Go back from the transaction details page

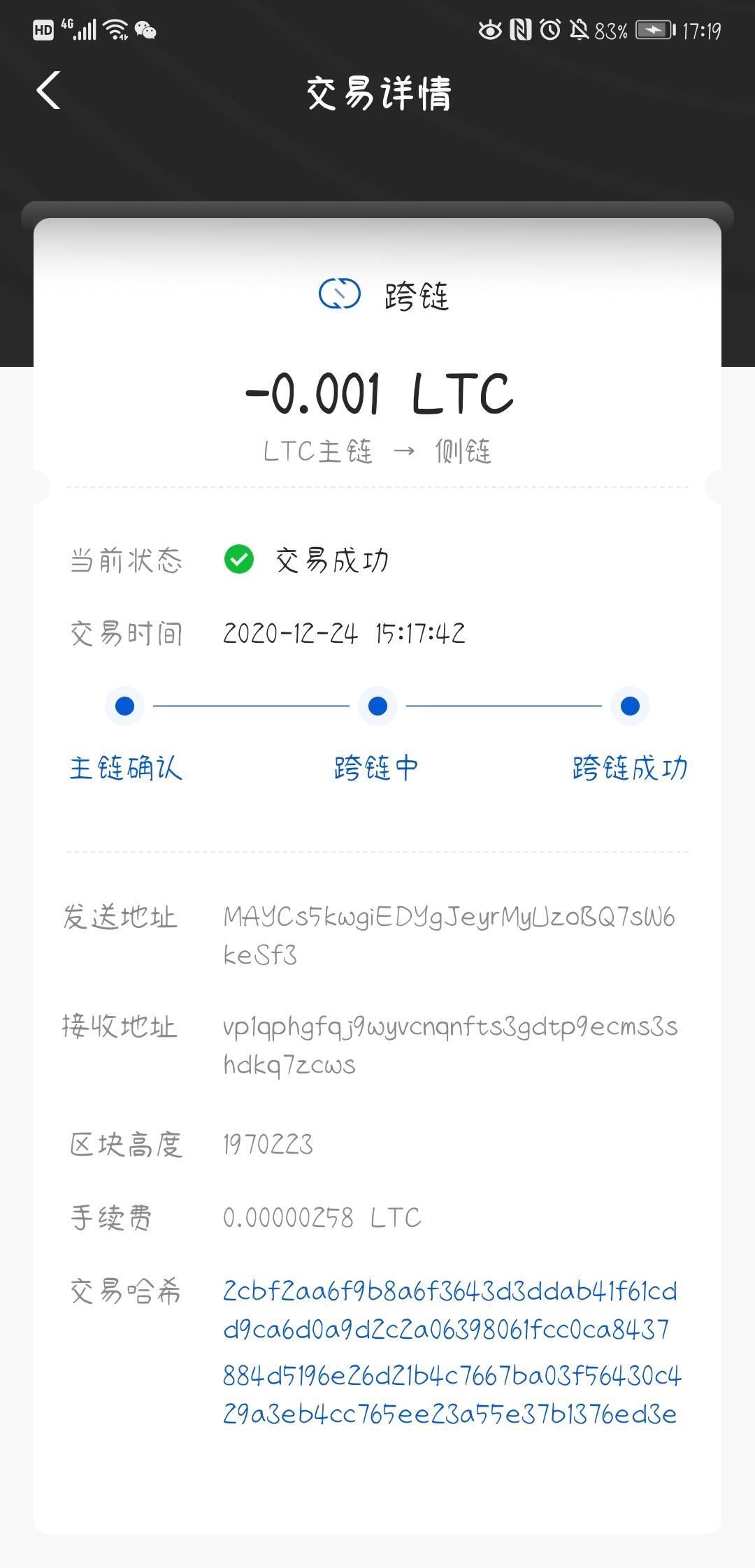[49, 91]
